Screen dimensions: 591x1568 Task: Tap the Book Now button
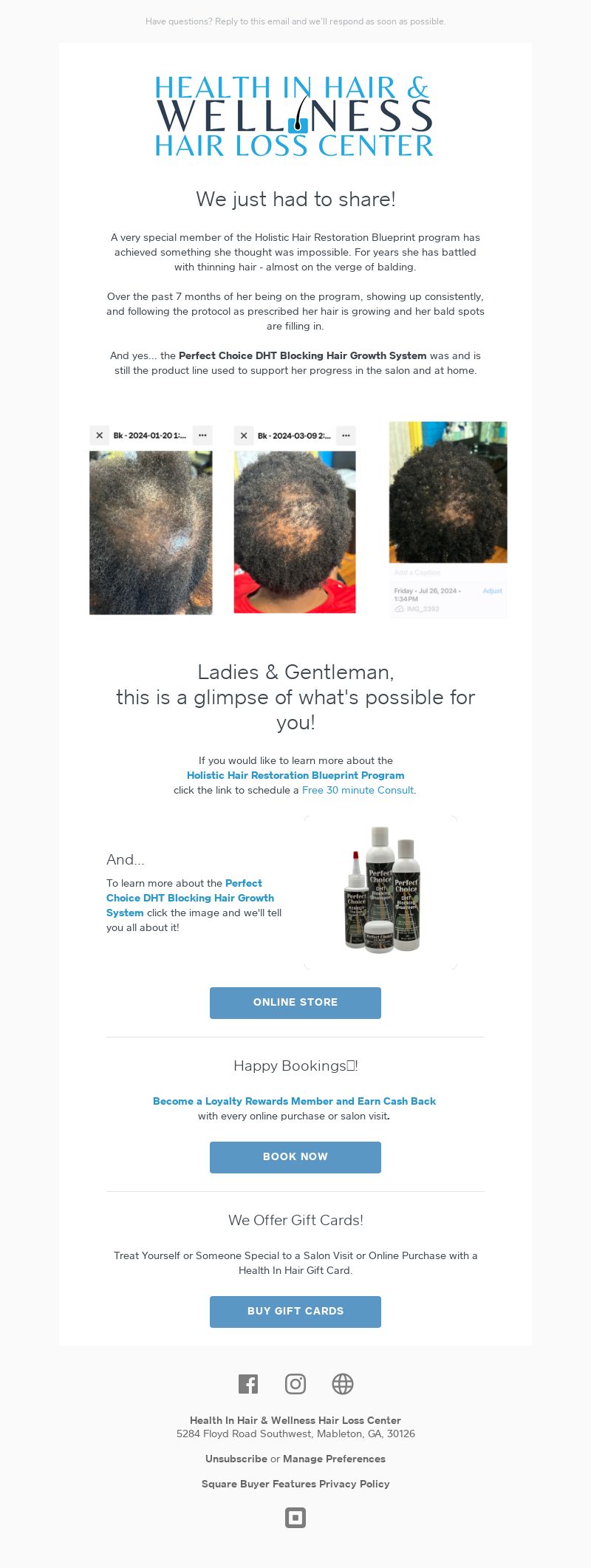(295, 1157)
